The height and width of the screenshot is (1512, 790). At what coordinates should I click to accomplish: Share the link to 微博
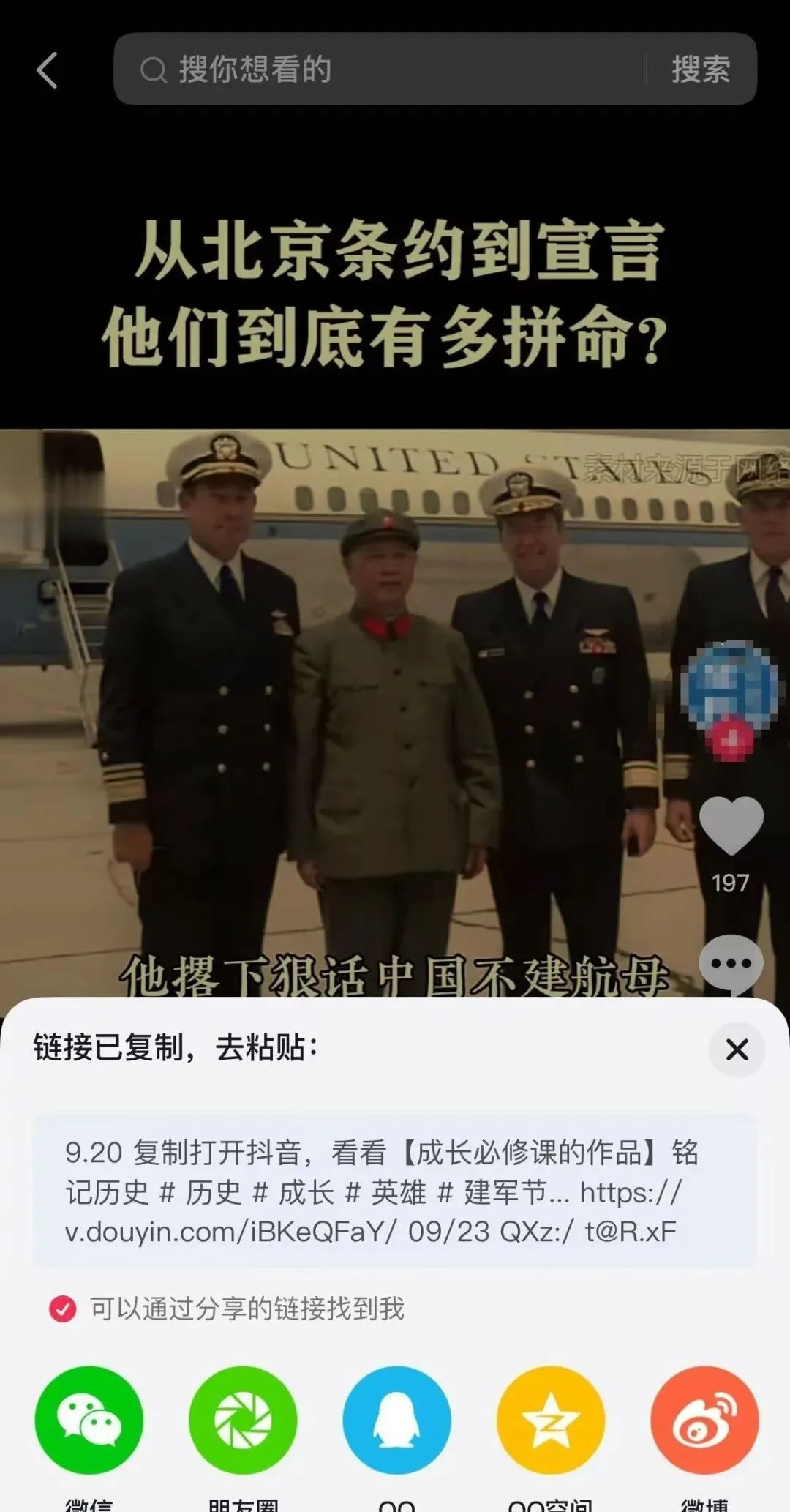[x=704, y=1420]
